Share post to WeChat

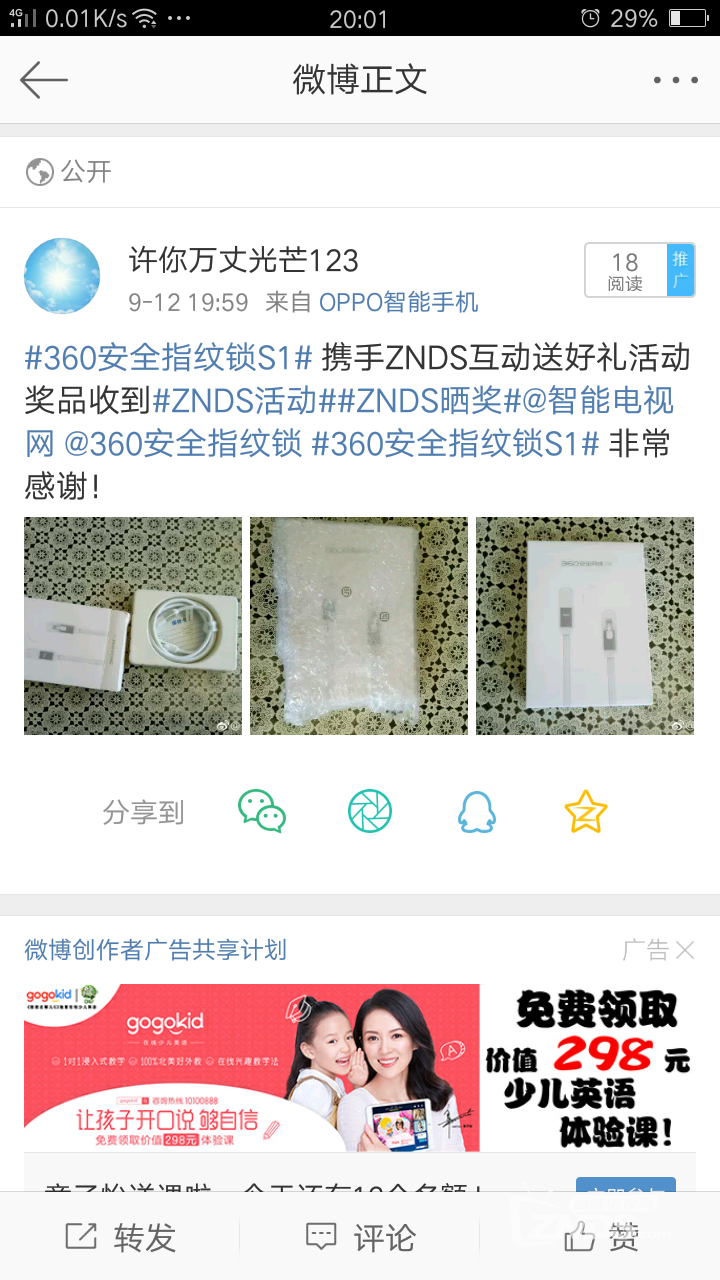click(262, 811)
